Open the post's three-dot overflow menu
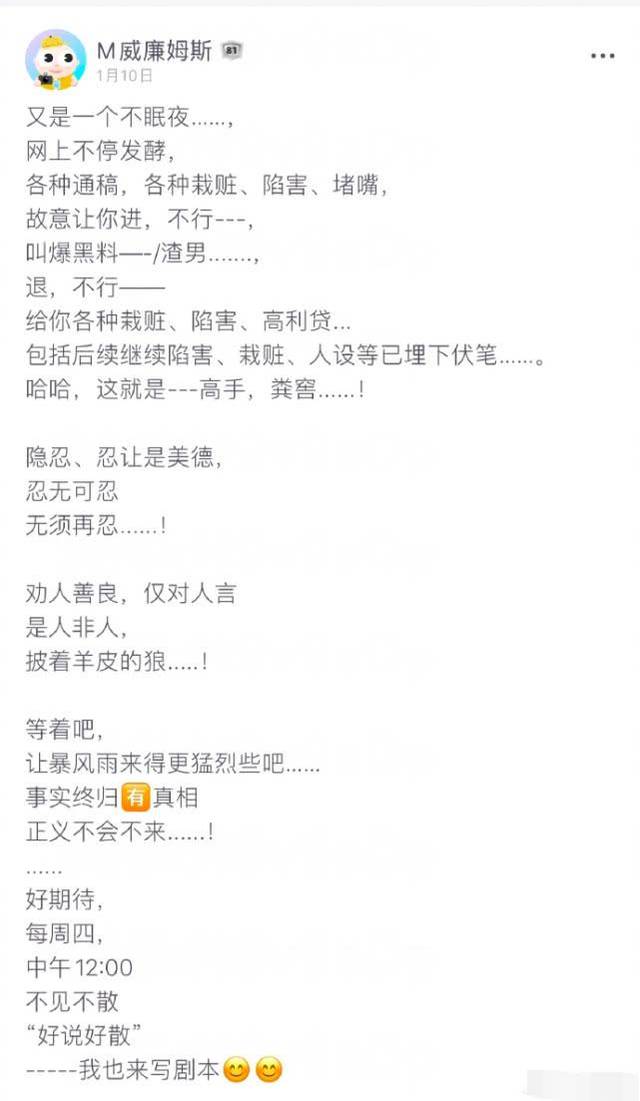This screenshot has height=1101, width=640. (603, 56)
